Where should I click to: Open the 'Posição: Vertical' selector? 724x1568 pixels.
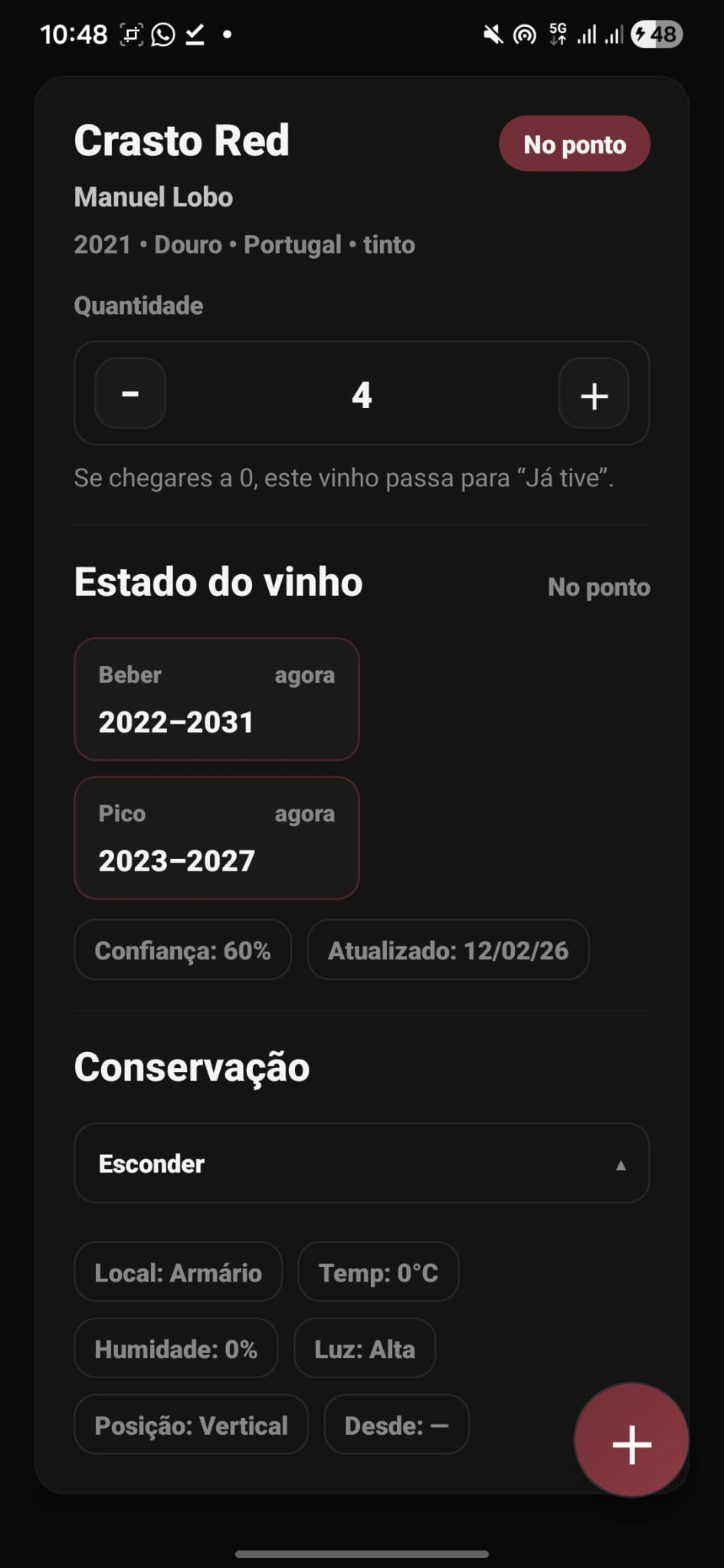(191, 1424)
